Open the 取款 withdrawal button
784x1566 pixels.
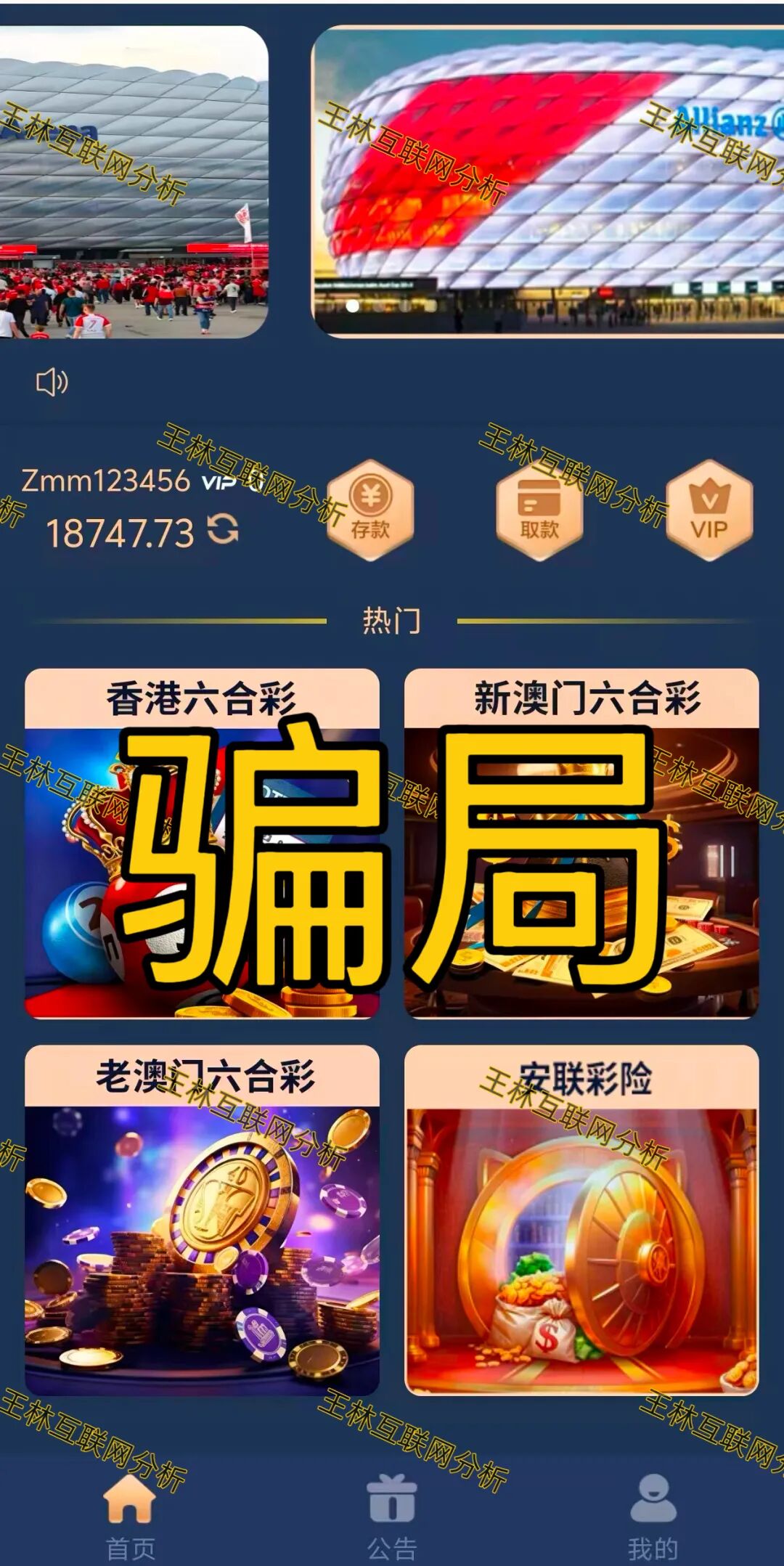(x=539, y=510)
